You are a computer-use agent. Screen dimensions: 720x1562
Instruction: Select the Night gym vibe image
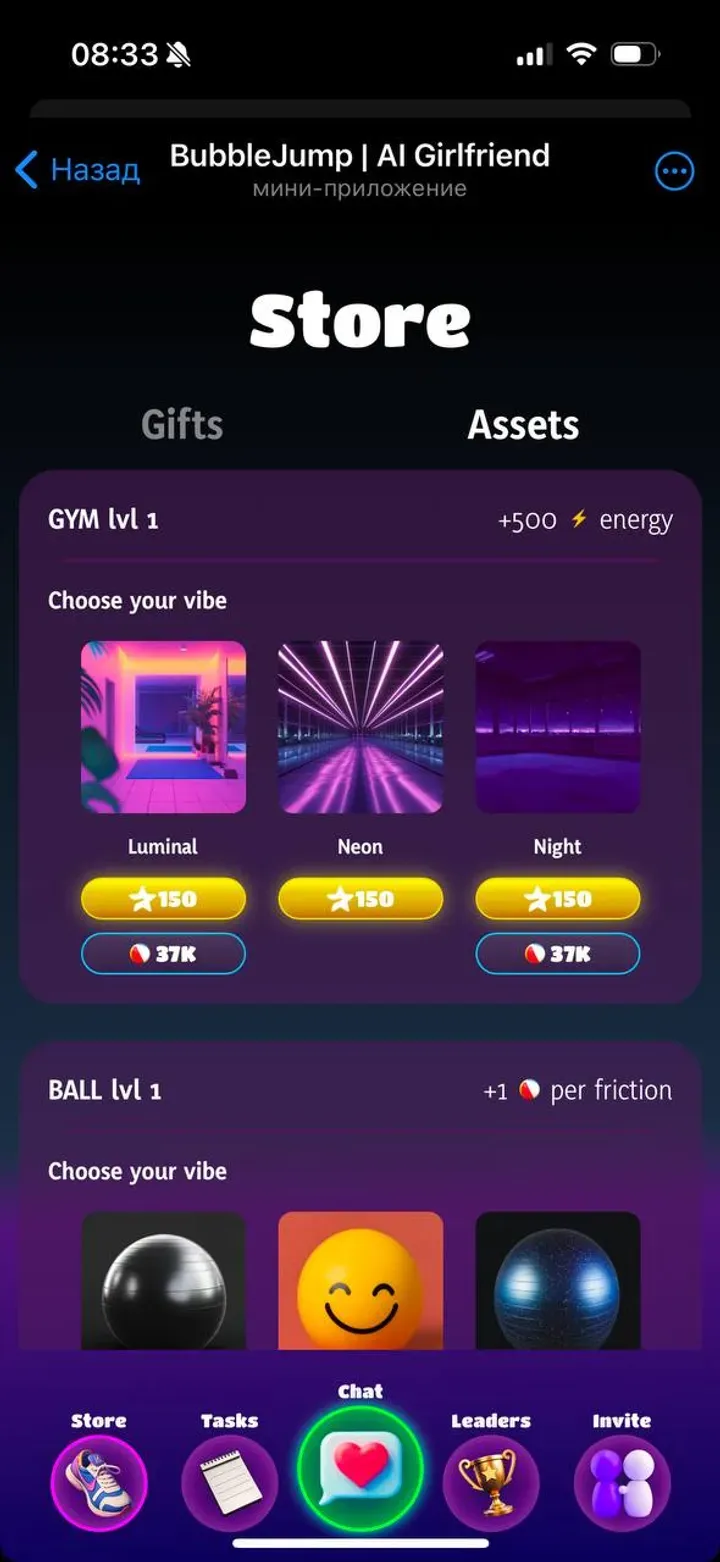pos(557,727)
